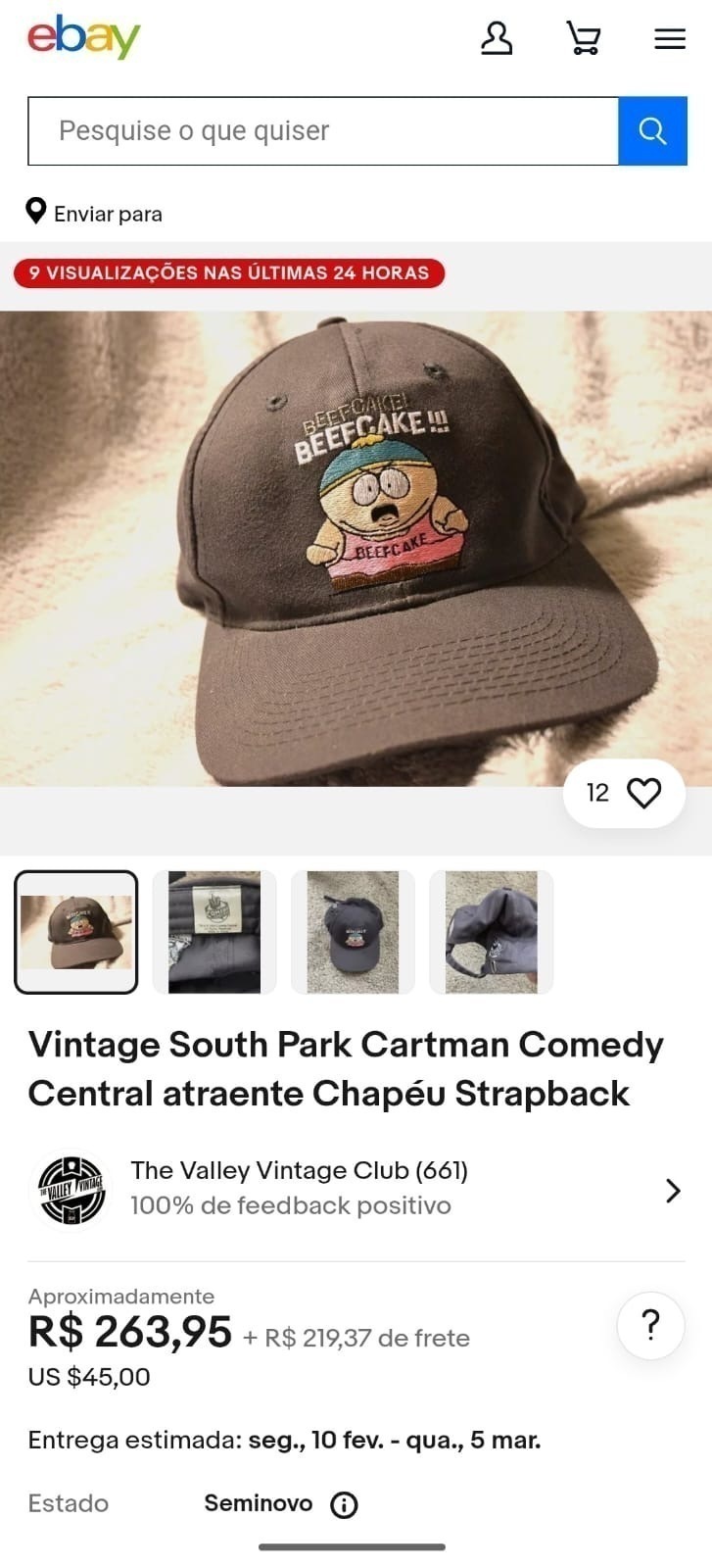The image size is (712, 1568).
Task: Open the hamburger menu
Action: click(670, 38)
